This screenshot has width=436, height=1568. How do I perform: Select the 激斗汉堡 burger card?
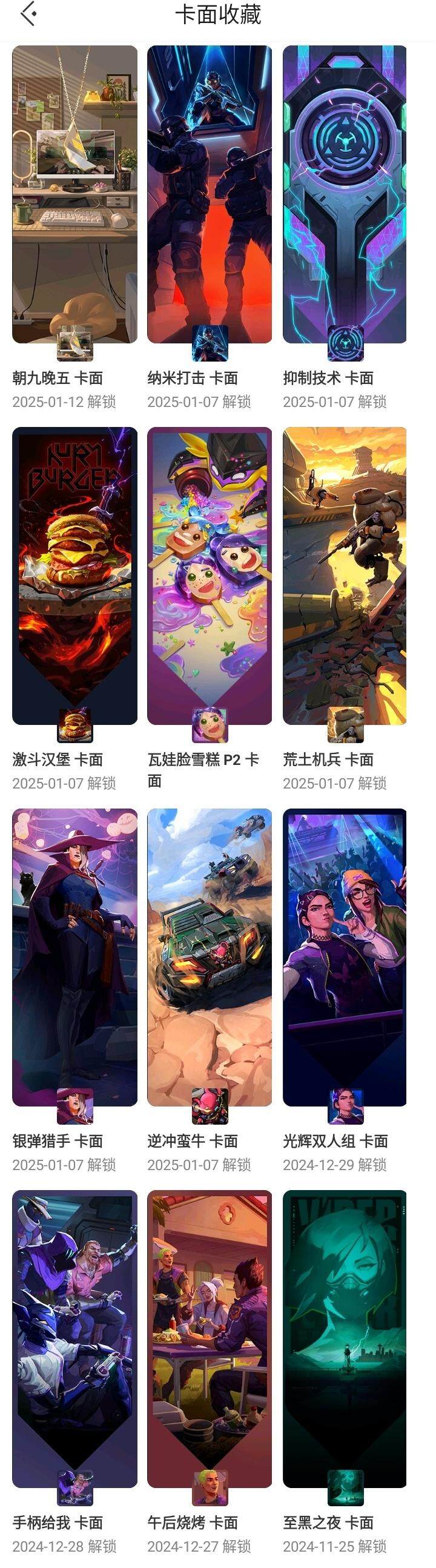click(75, 575)
